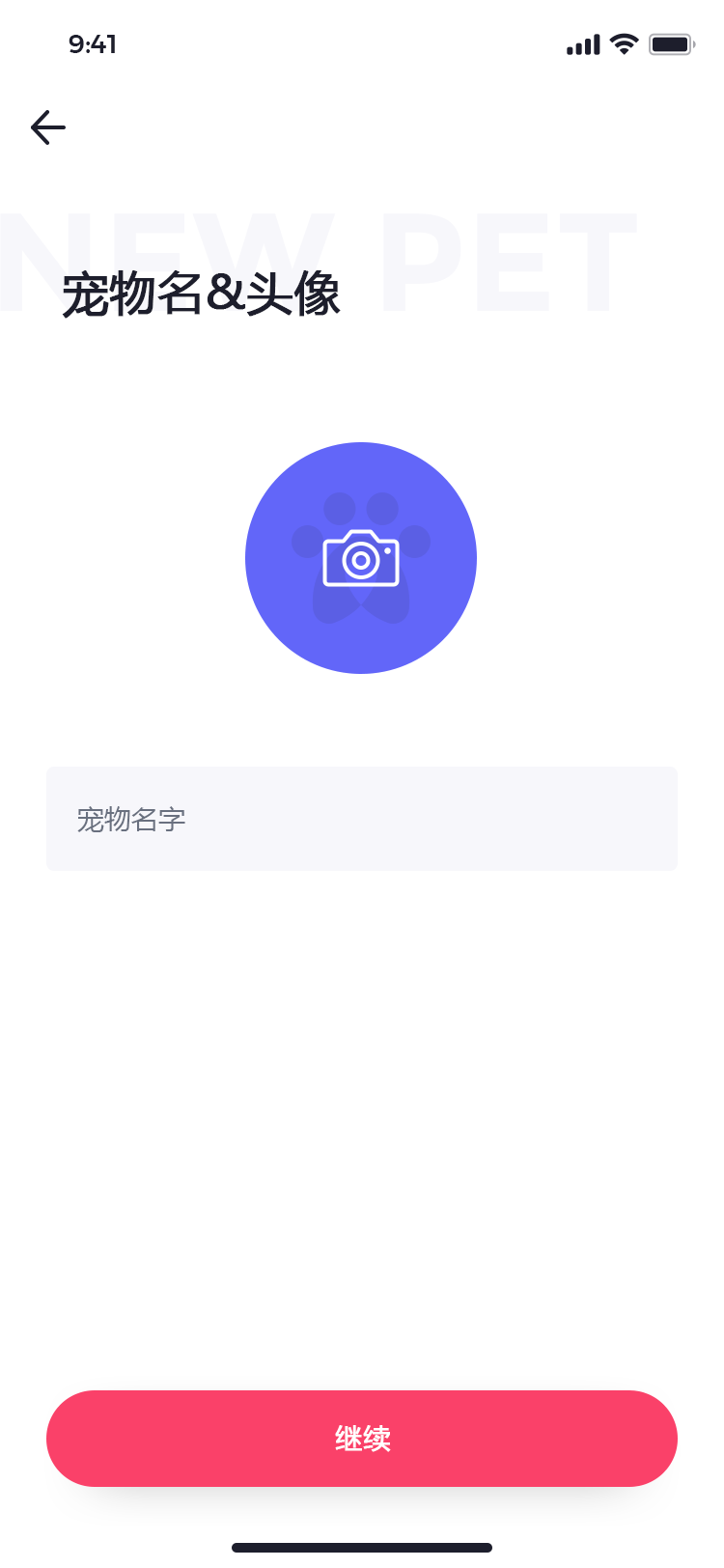Viewport: 724px width, 1568px height.
Task: Click the battery indicator icon
Action: 671,43
